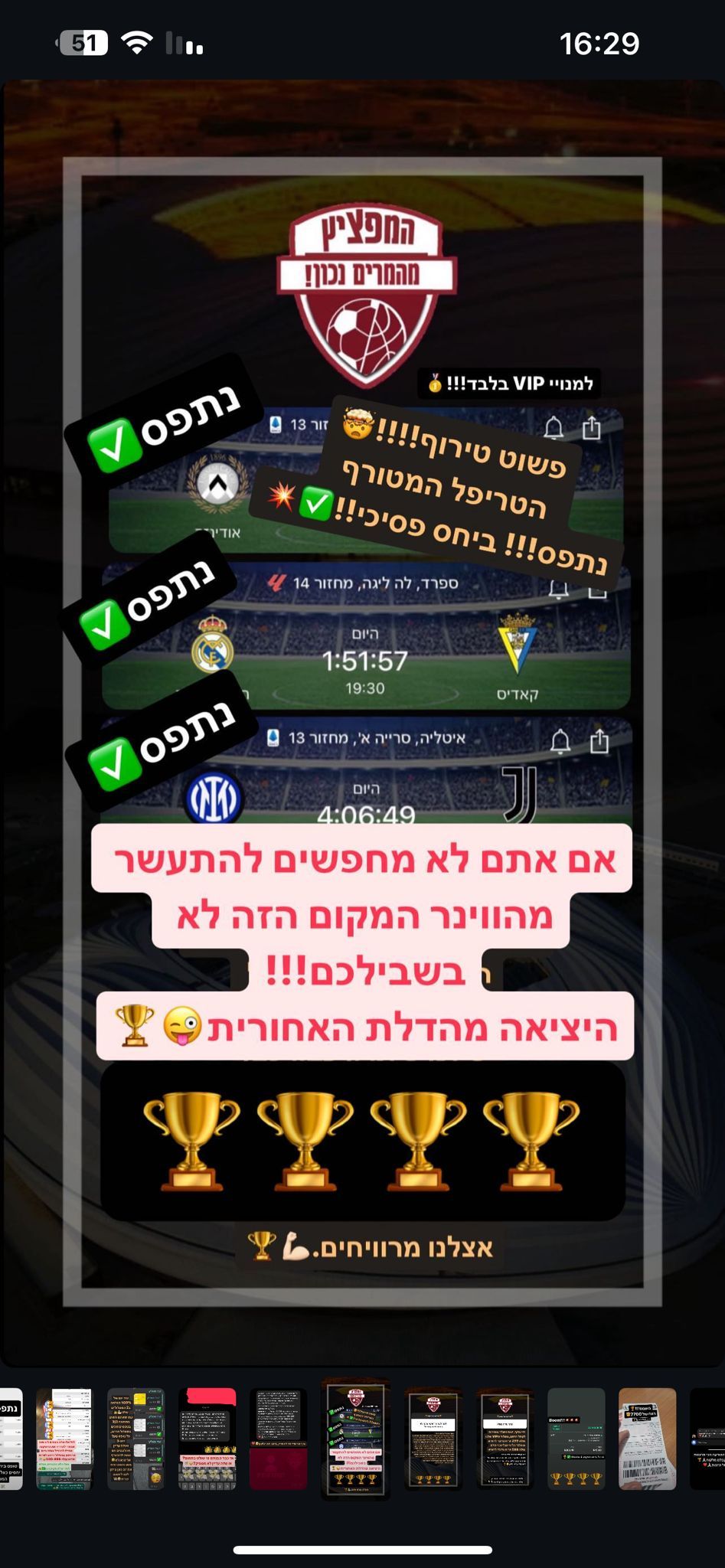Open the 'Boom!!!' thumbnail with four trophies
Screen dimensions: 725x1568
tap(576, 1439)
